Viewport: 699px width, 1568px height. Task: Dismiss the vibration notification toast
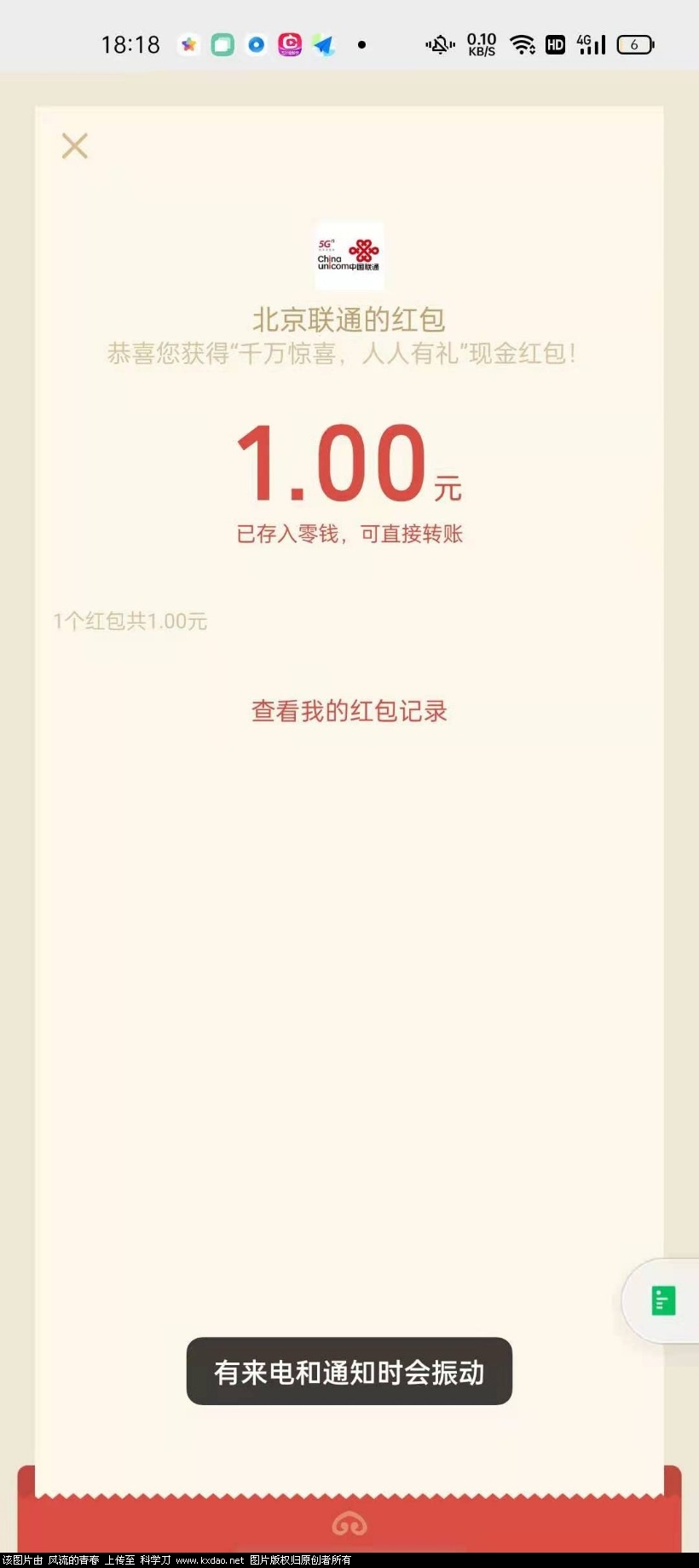[x=349, y=1372]
